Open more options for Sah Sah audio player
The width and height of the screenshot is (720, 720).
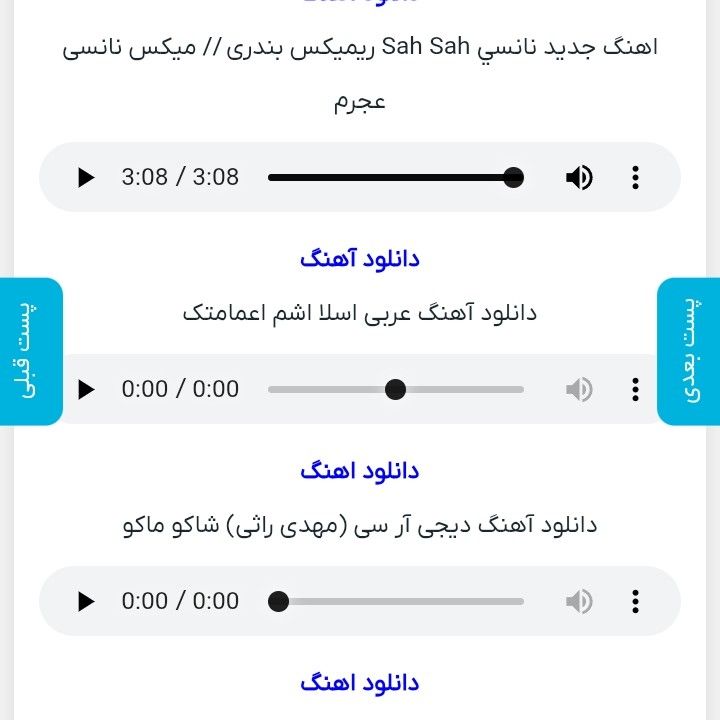coord(635,178)
